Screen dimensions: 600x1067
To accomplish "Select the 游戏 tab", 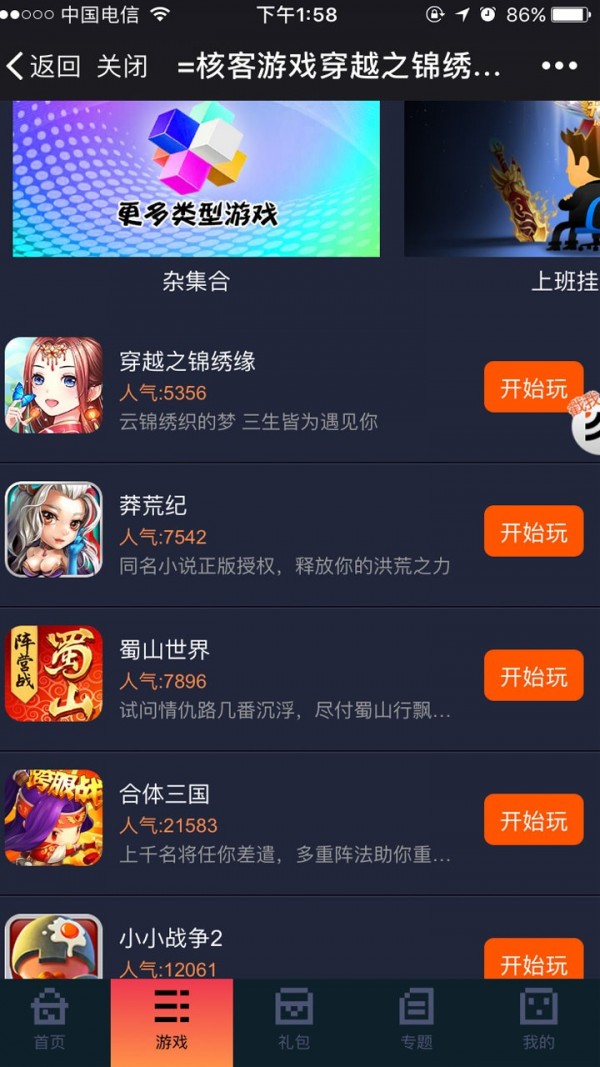I will click(x=171, y=1022).
